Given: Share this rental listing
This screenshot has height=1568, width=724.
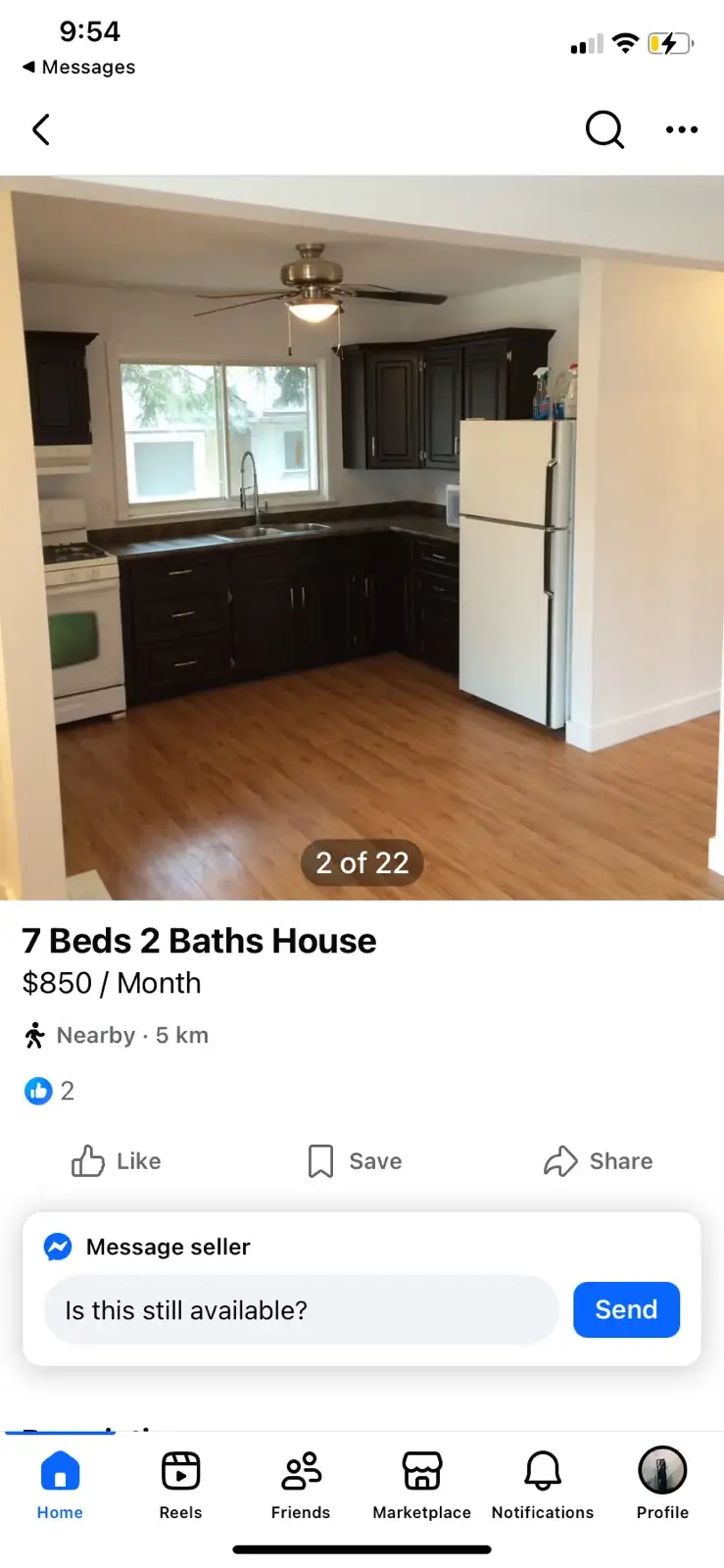Looking at the screenshot, I should (599, 1161).
